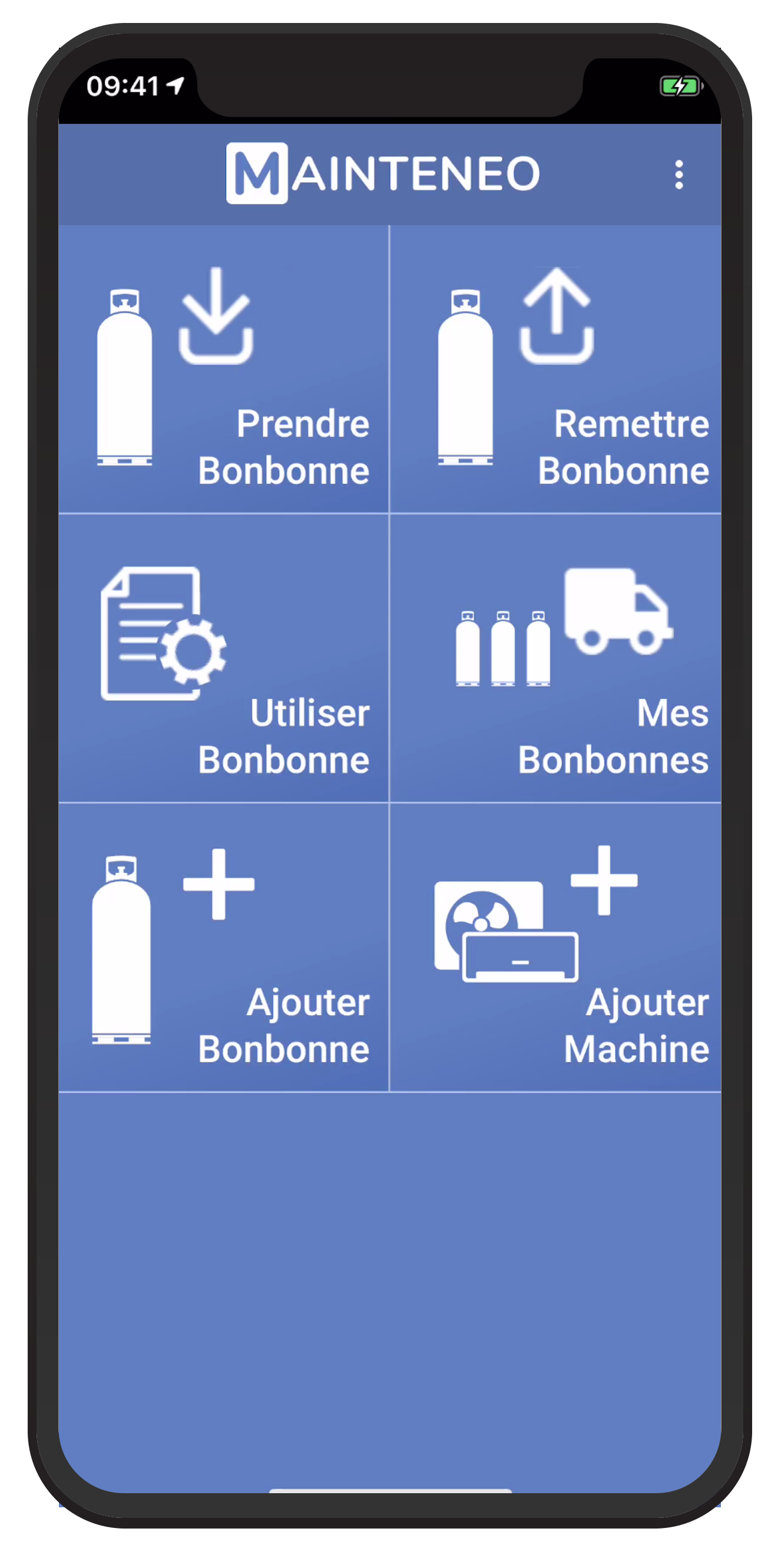Image resolution: width=781 pixels, height=1568 pixels.
Task: Select the Remettre Bonbonne tile
Action: point(555,369)
